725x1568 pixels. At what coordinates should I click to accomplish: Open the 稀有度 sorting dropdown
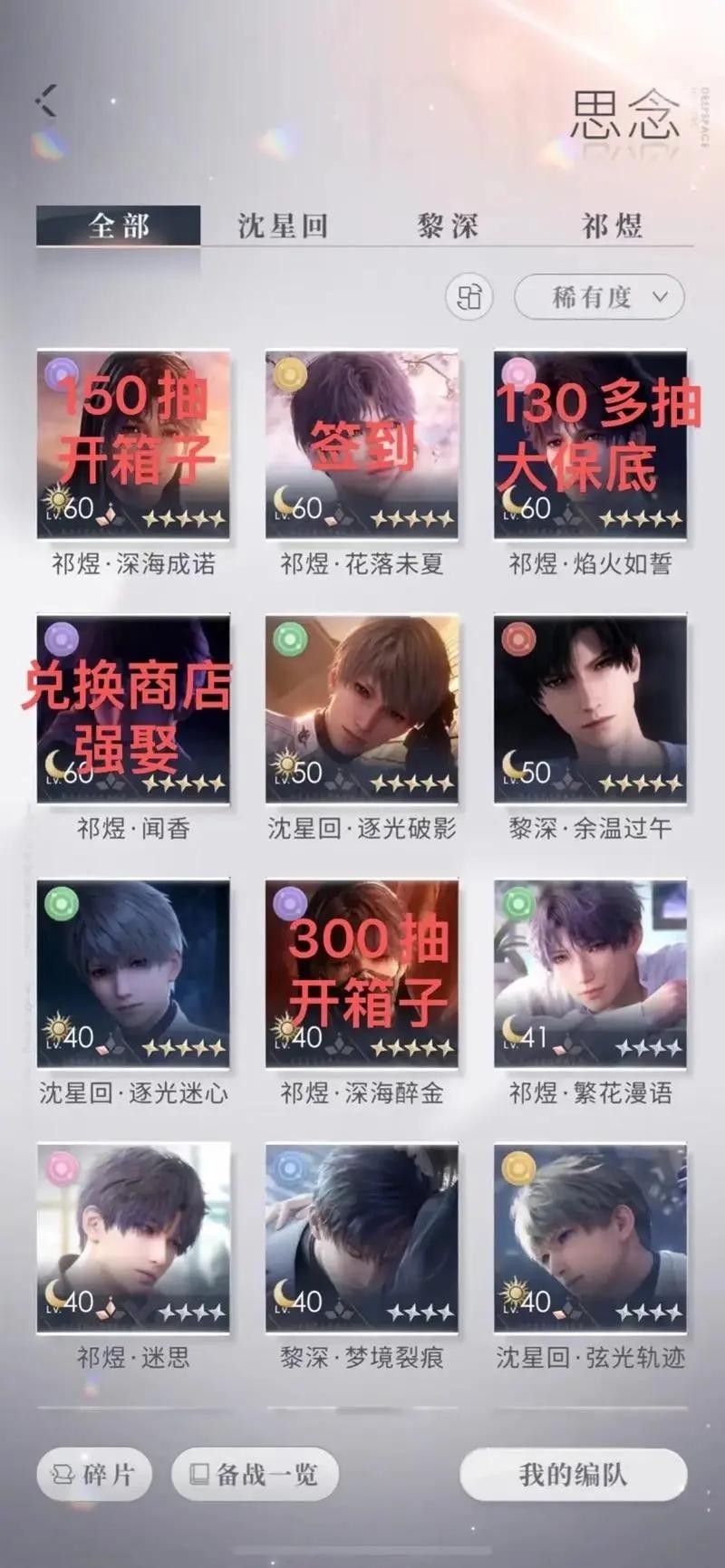tap(598, 297)
